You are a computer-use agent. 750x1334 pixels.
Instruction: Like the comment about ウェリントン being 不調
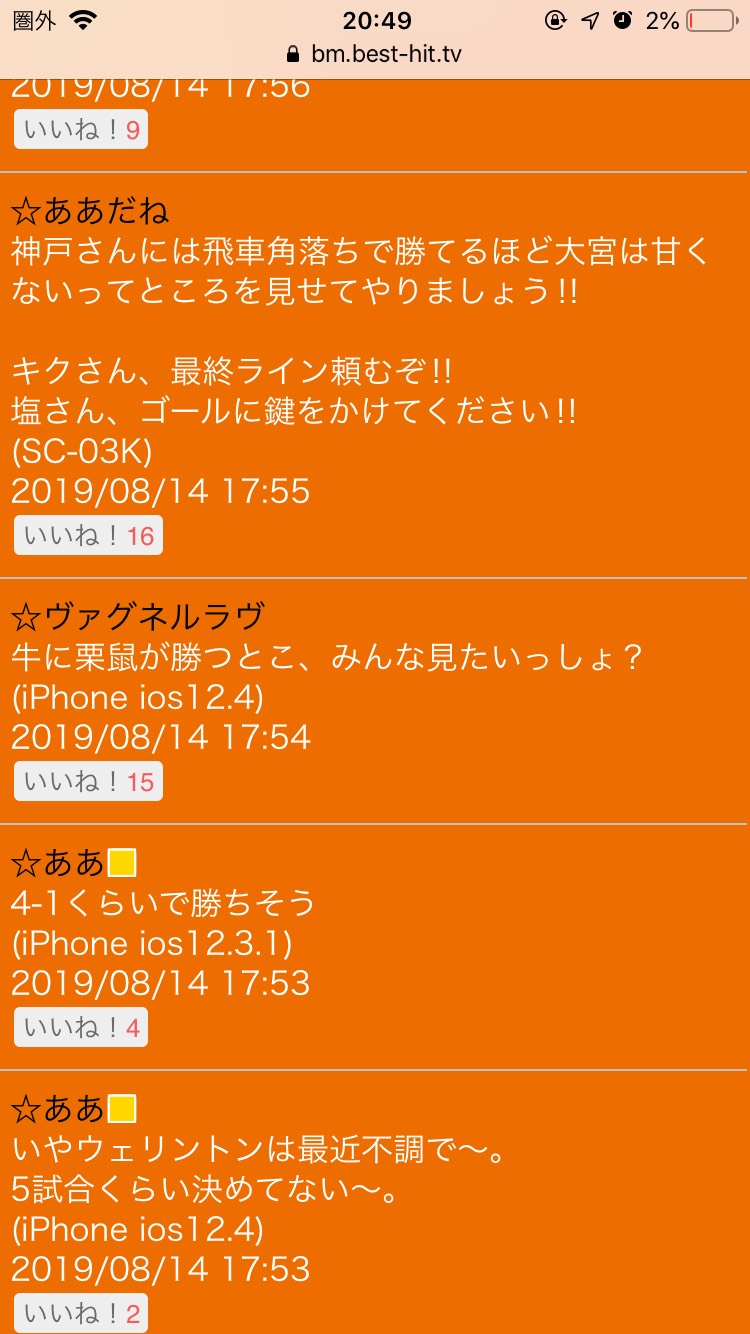81,1314
